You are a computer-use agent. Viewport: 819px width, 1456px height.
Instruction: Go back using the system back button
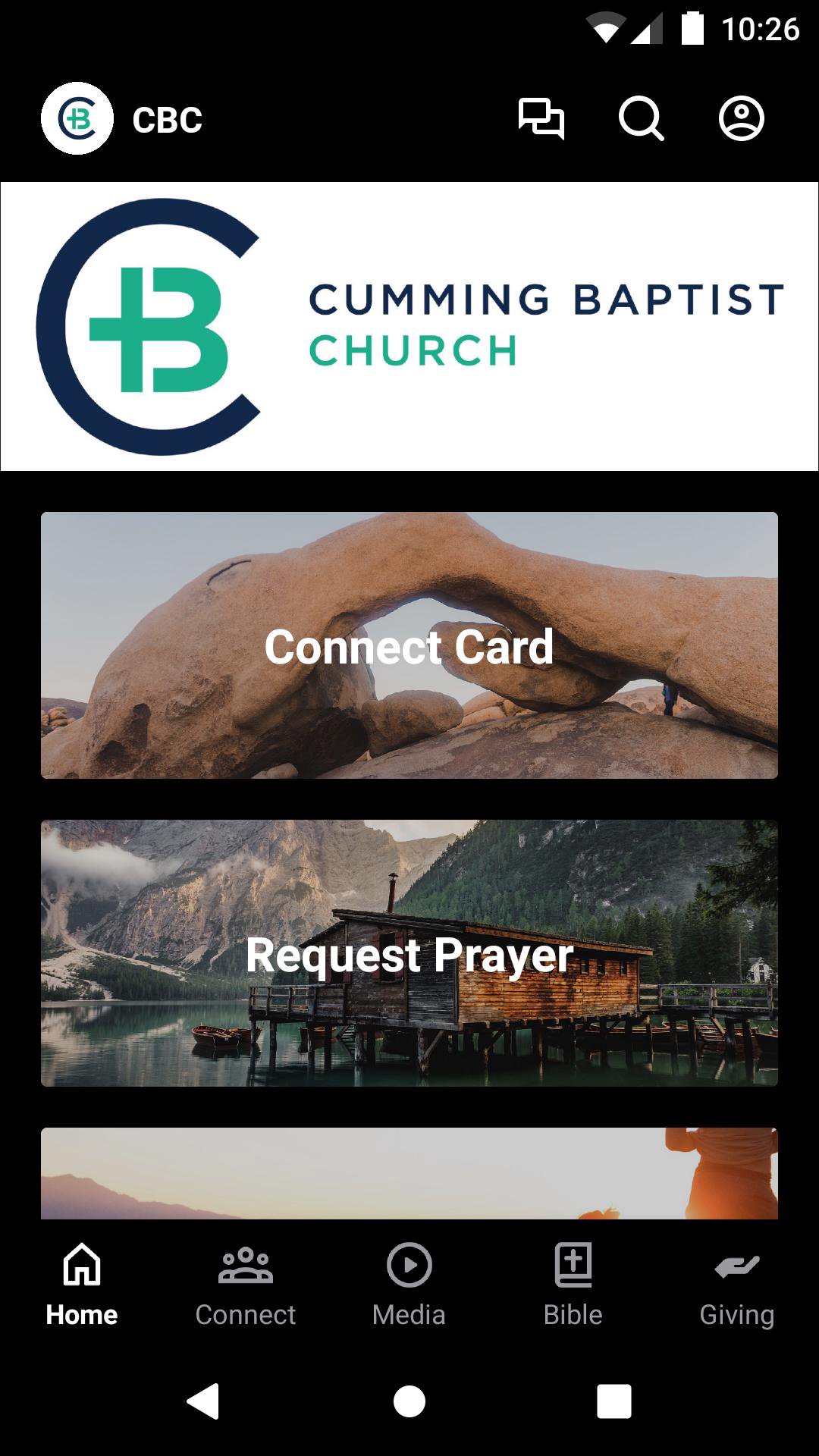[x=203, y=1401]
